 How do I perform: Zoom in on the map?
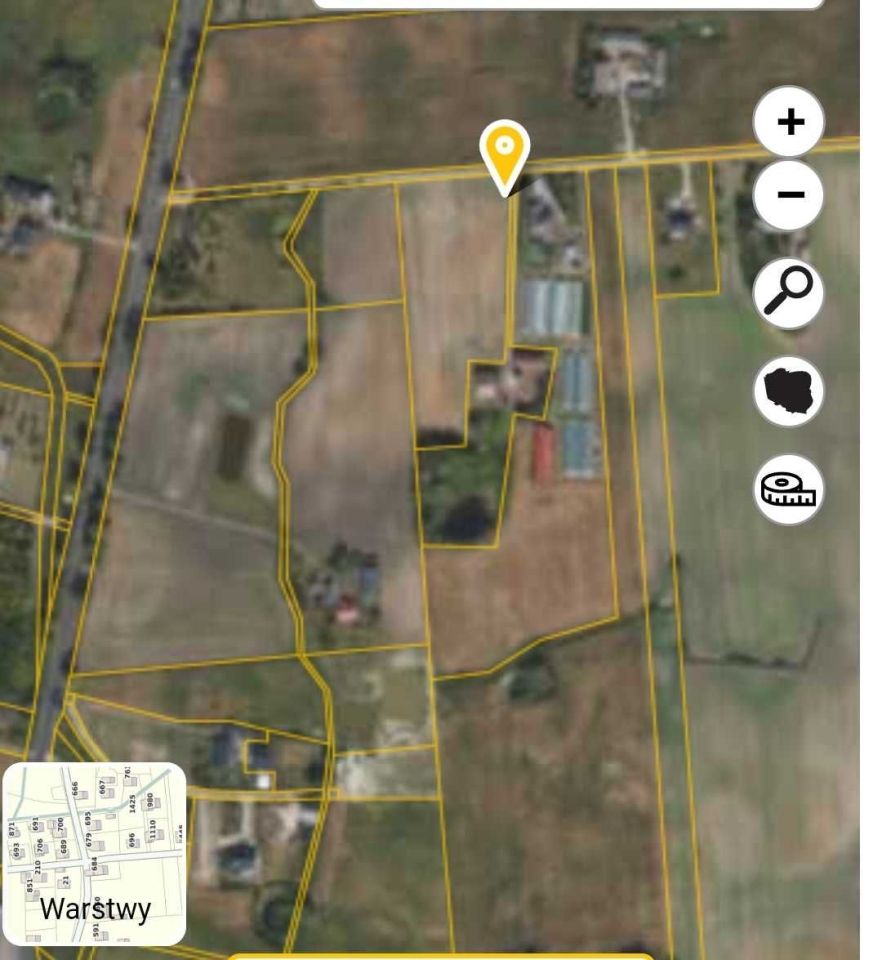coord(789,122)
